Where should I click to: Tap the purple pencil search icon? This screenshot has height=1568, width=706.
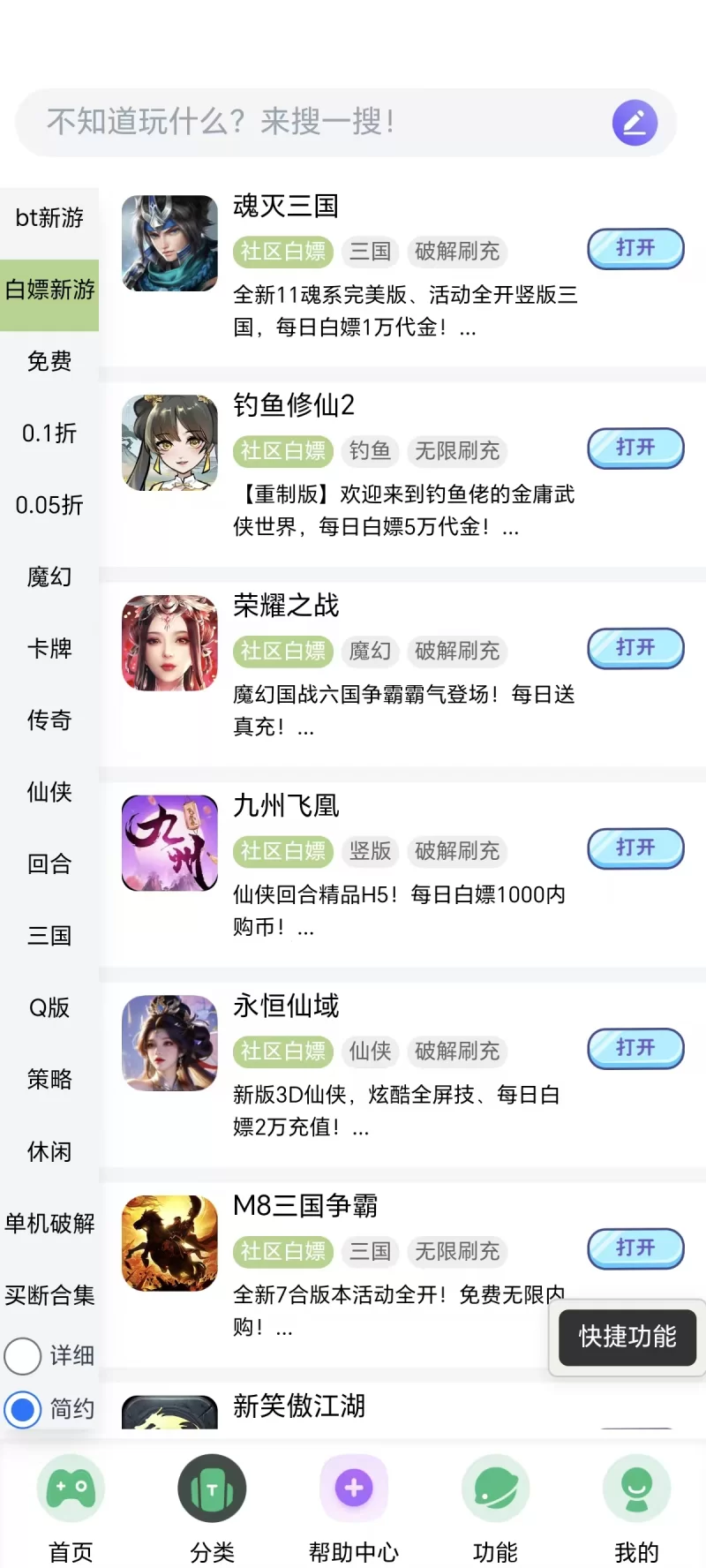point(635,123)
